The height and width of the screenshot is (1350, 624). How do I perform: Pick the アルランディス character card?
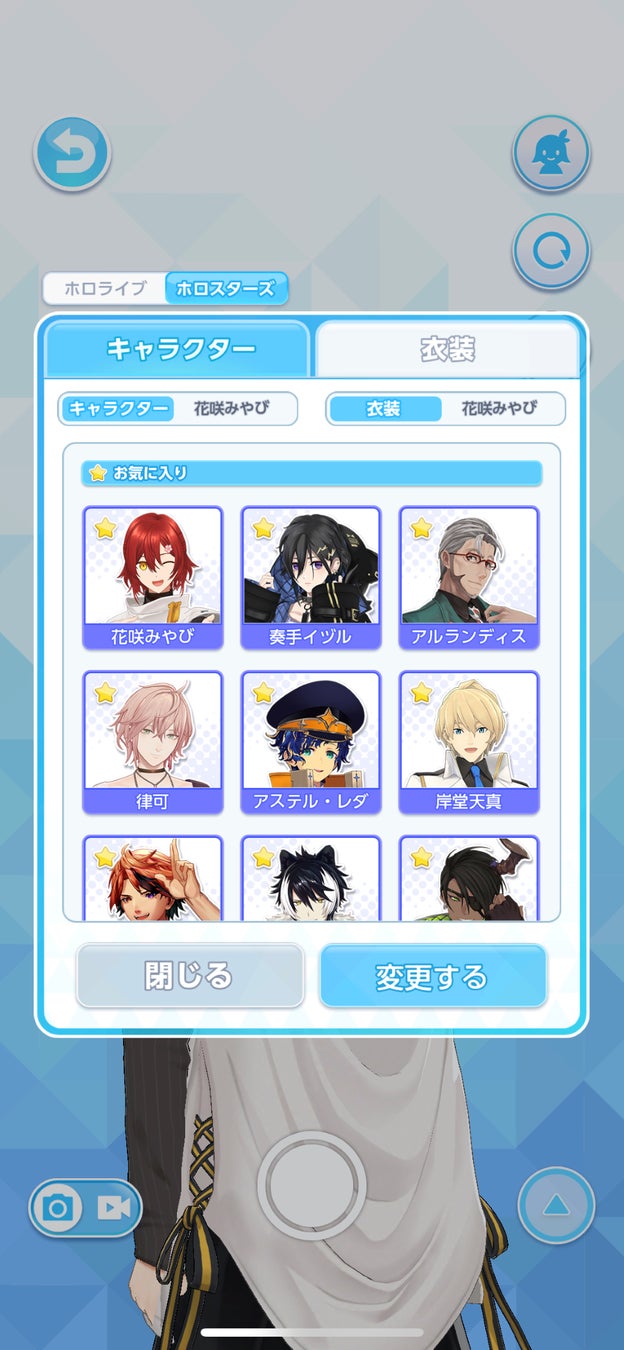(468, 577)
